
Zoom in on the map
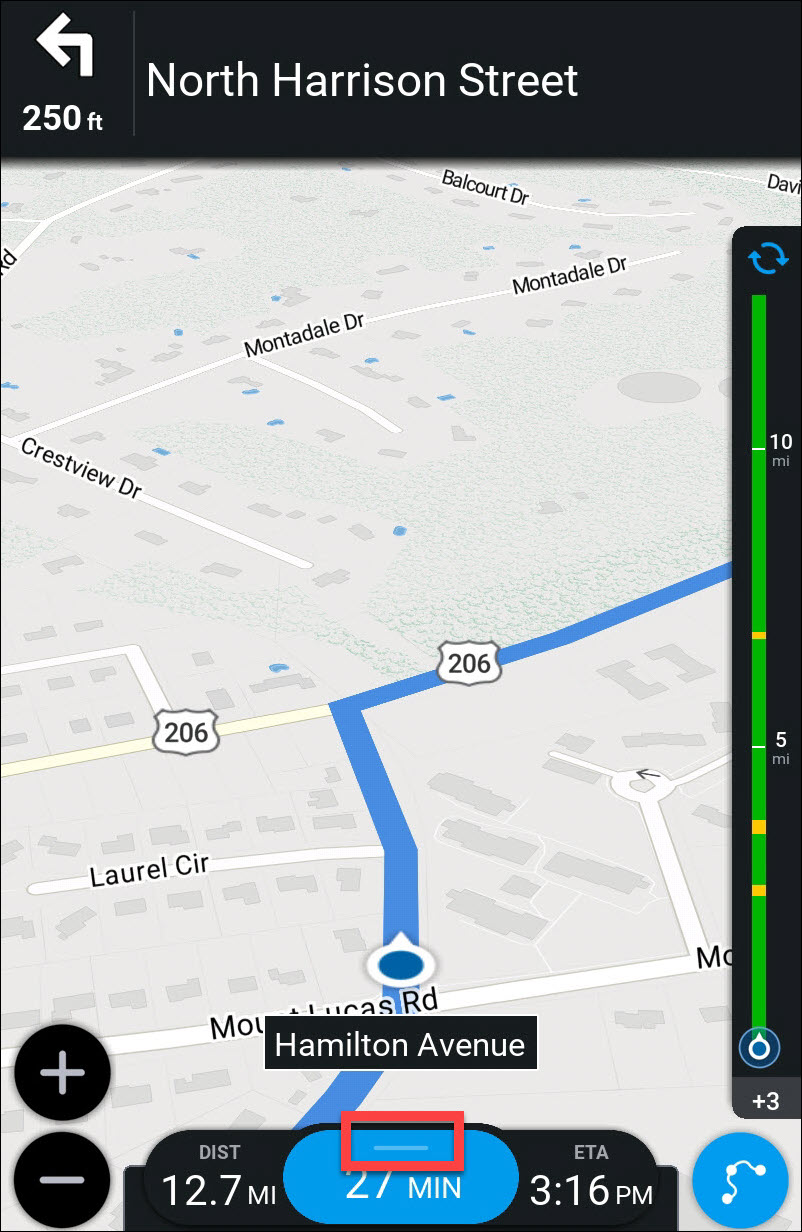point(62,1073)
